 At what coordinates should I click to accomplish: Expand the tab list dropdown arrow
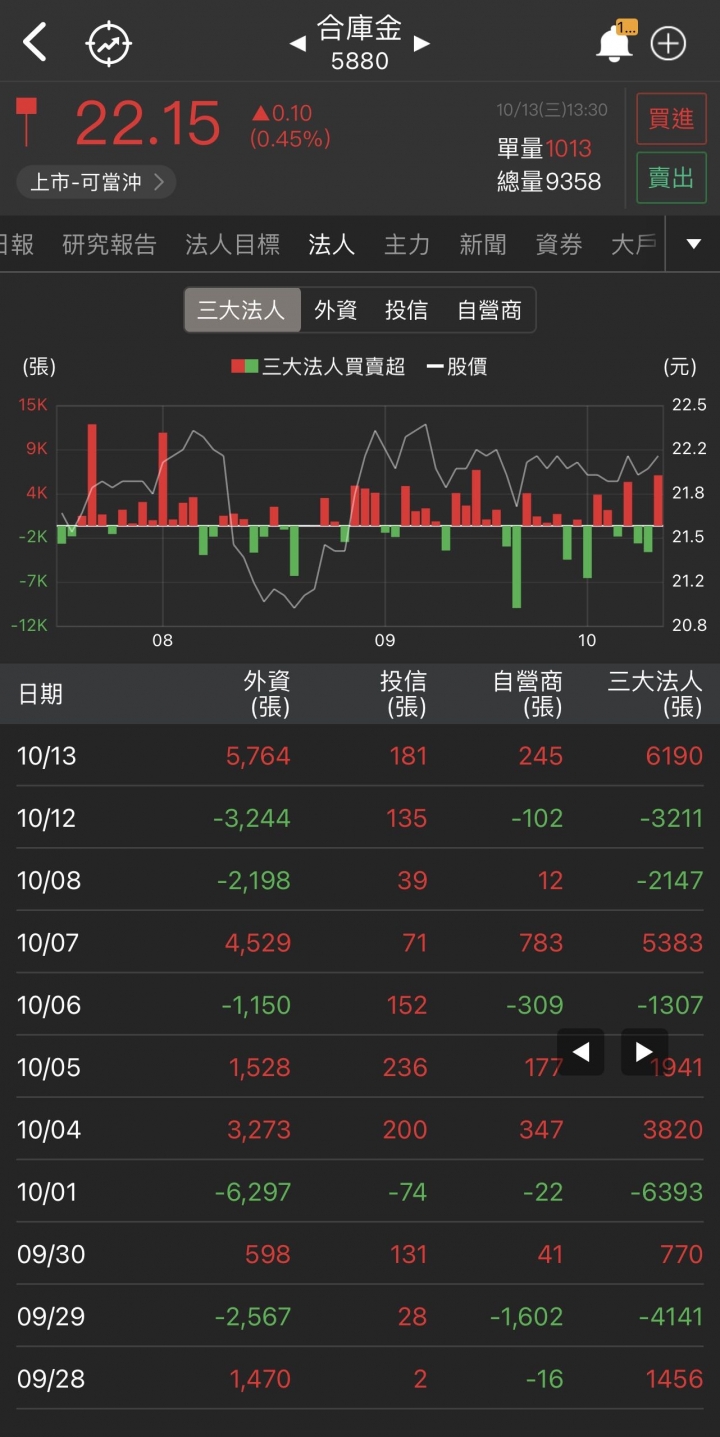[x=694, y=244]
